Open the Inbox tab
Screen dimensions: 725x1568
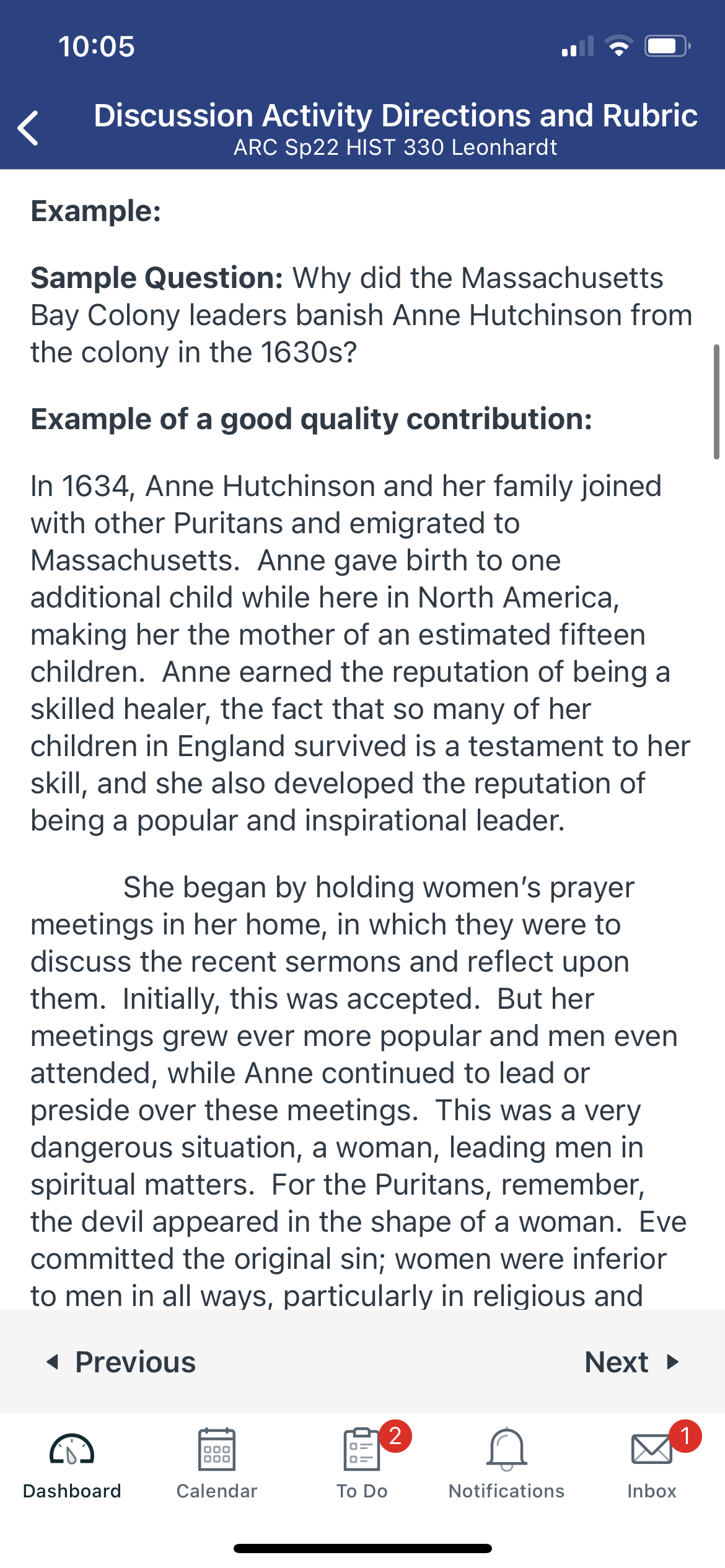click(652, 1464)
